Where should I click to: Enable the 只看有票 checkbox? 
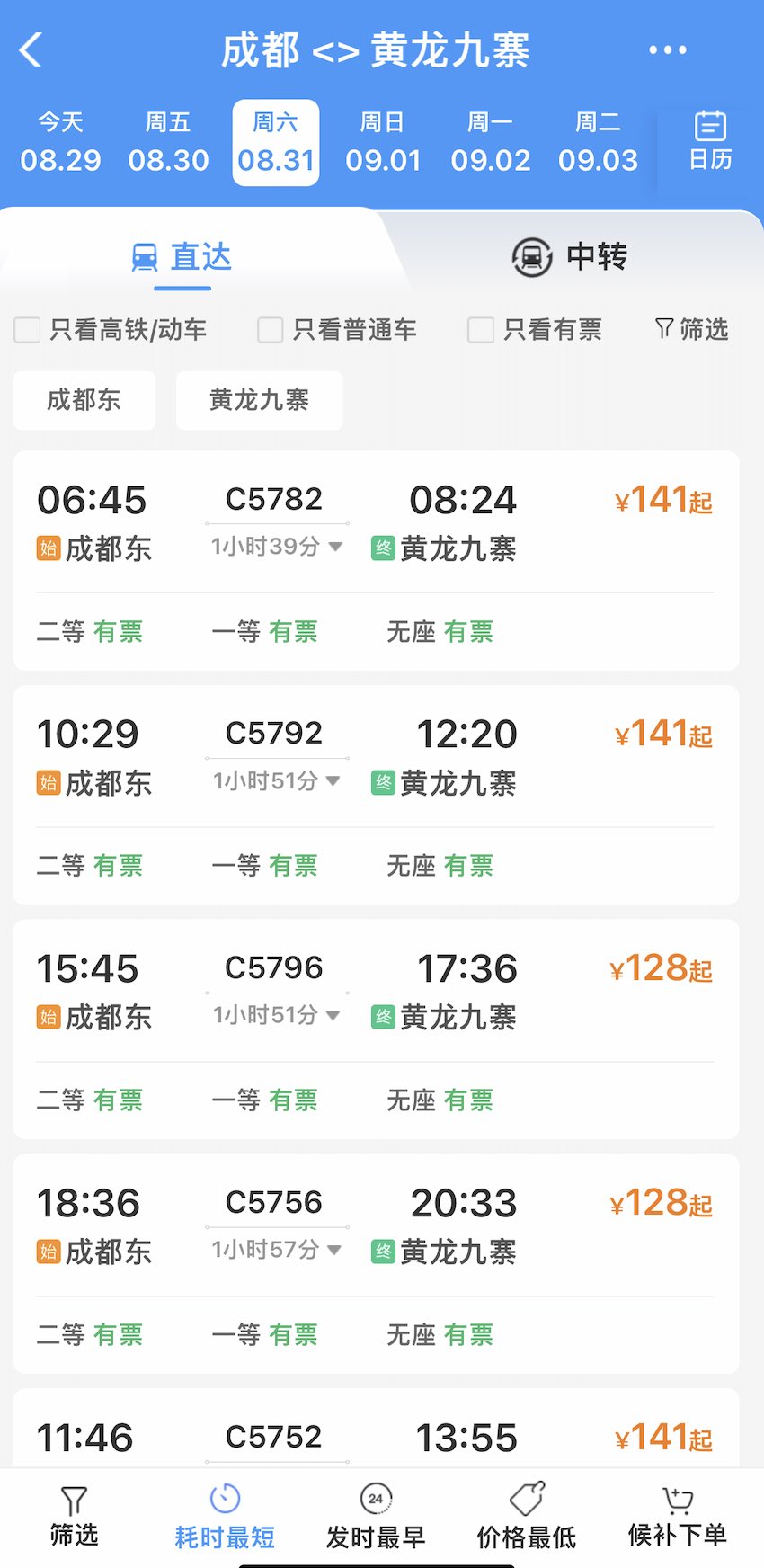[x=480, y=329]
